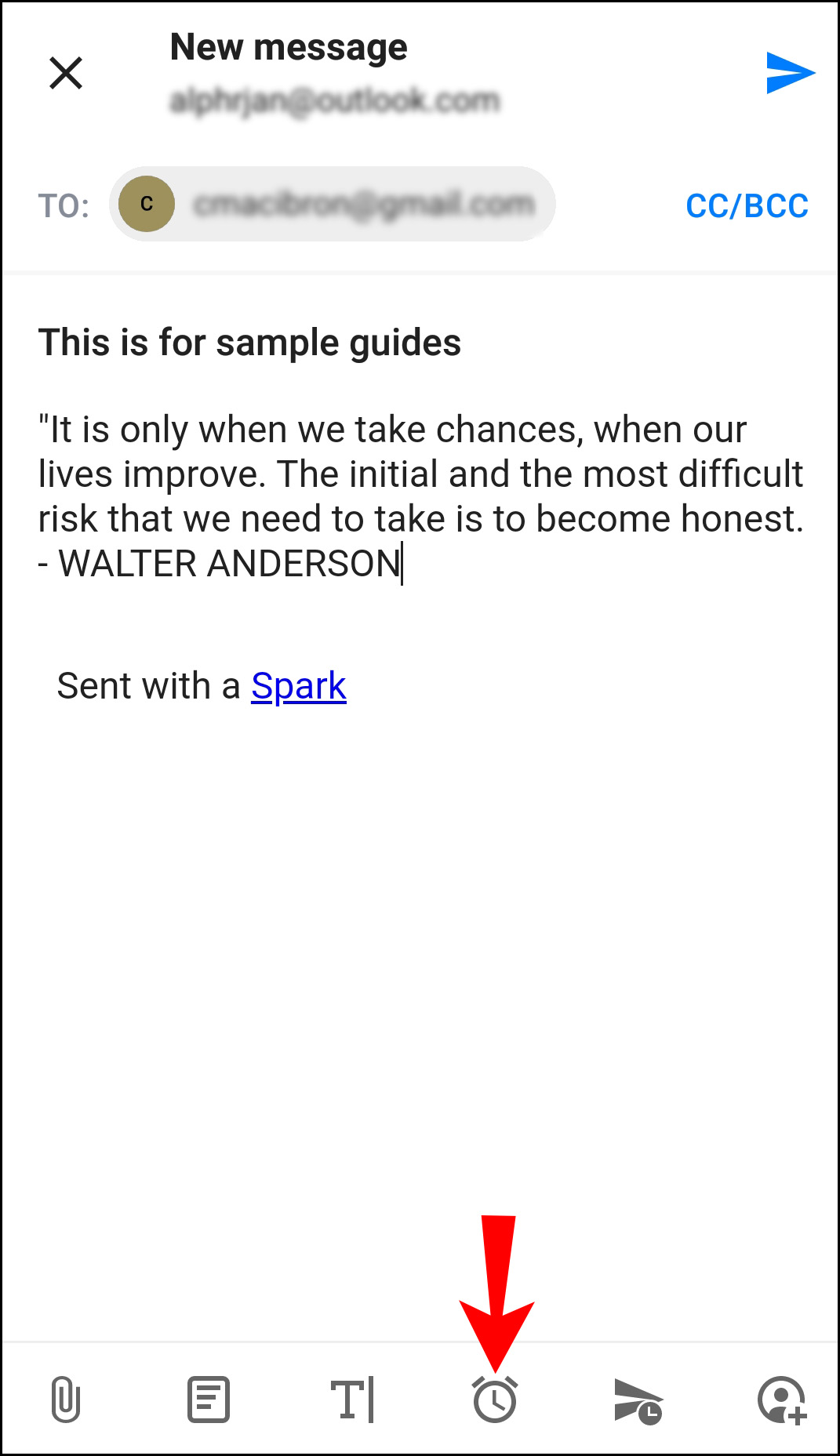The width and height of the screenshot is (840, 1456).
Task: Attach a file with the paperclip icon
Action: (x=66, y=1400)
